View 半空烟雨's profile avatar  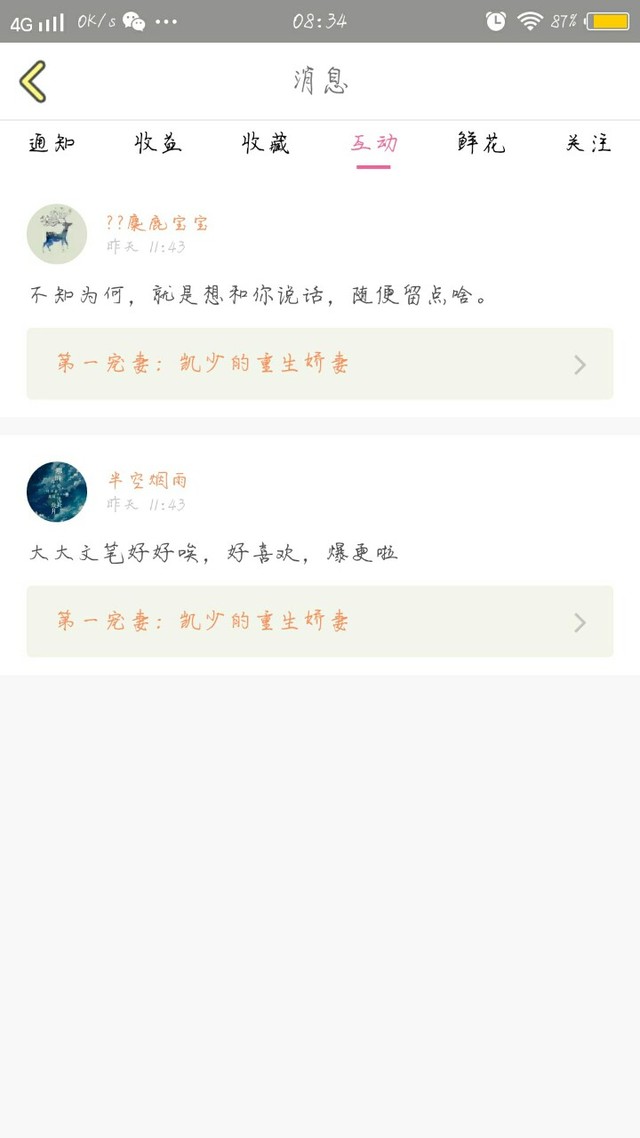pos(57,491)
